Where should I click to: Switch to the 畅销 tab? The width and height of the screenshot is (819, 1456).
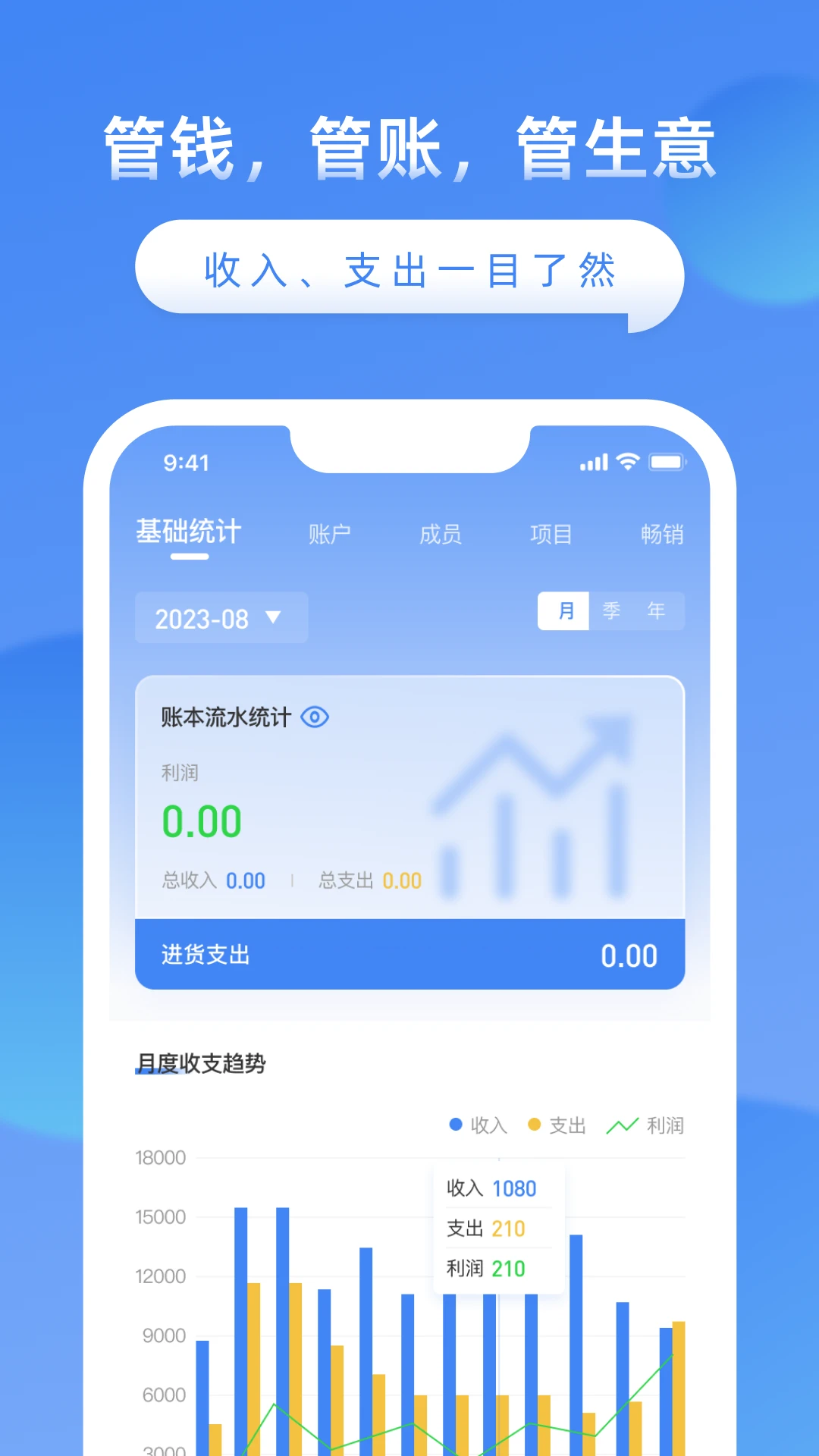click(660, 533)
